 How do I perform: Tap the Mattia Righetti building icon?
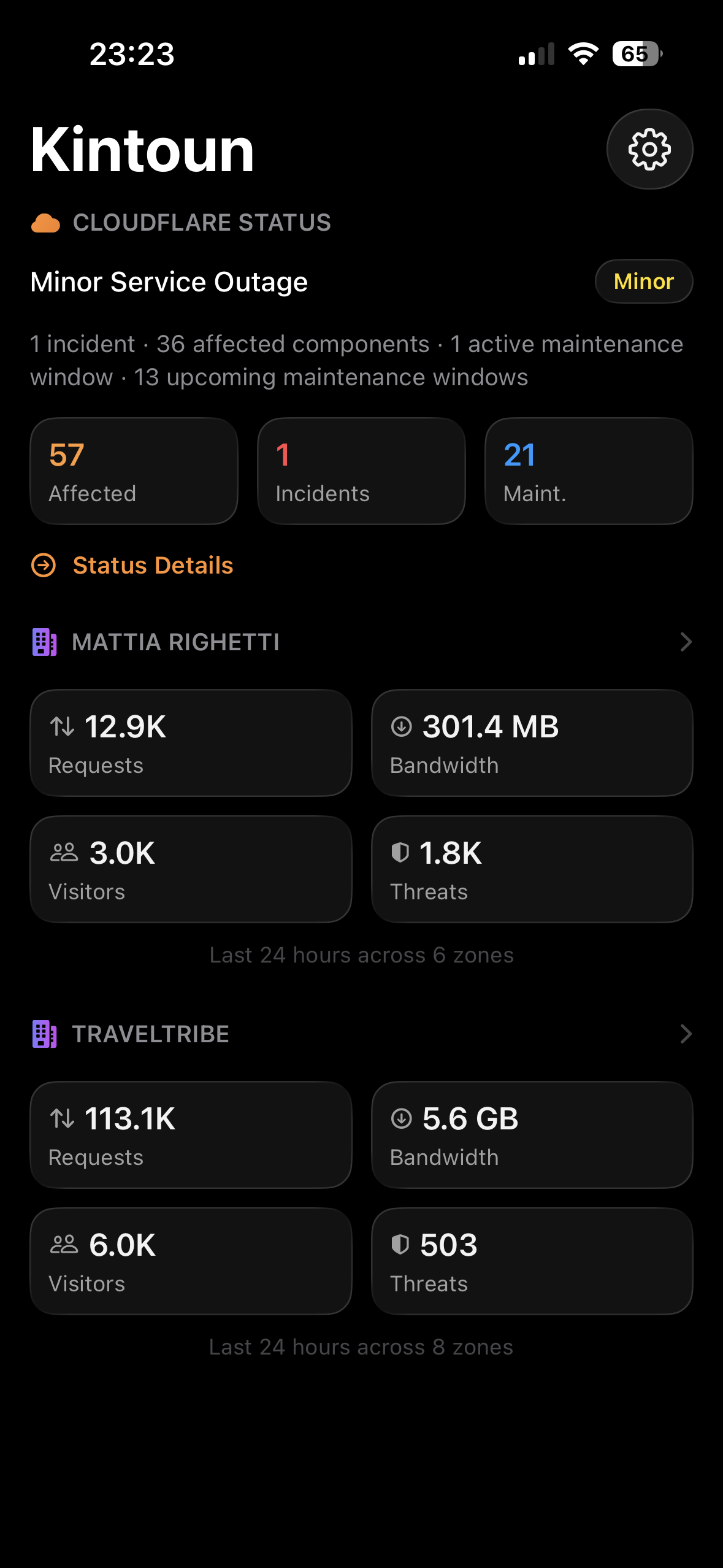44,642
